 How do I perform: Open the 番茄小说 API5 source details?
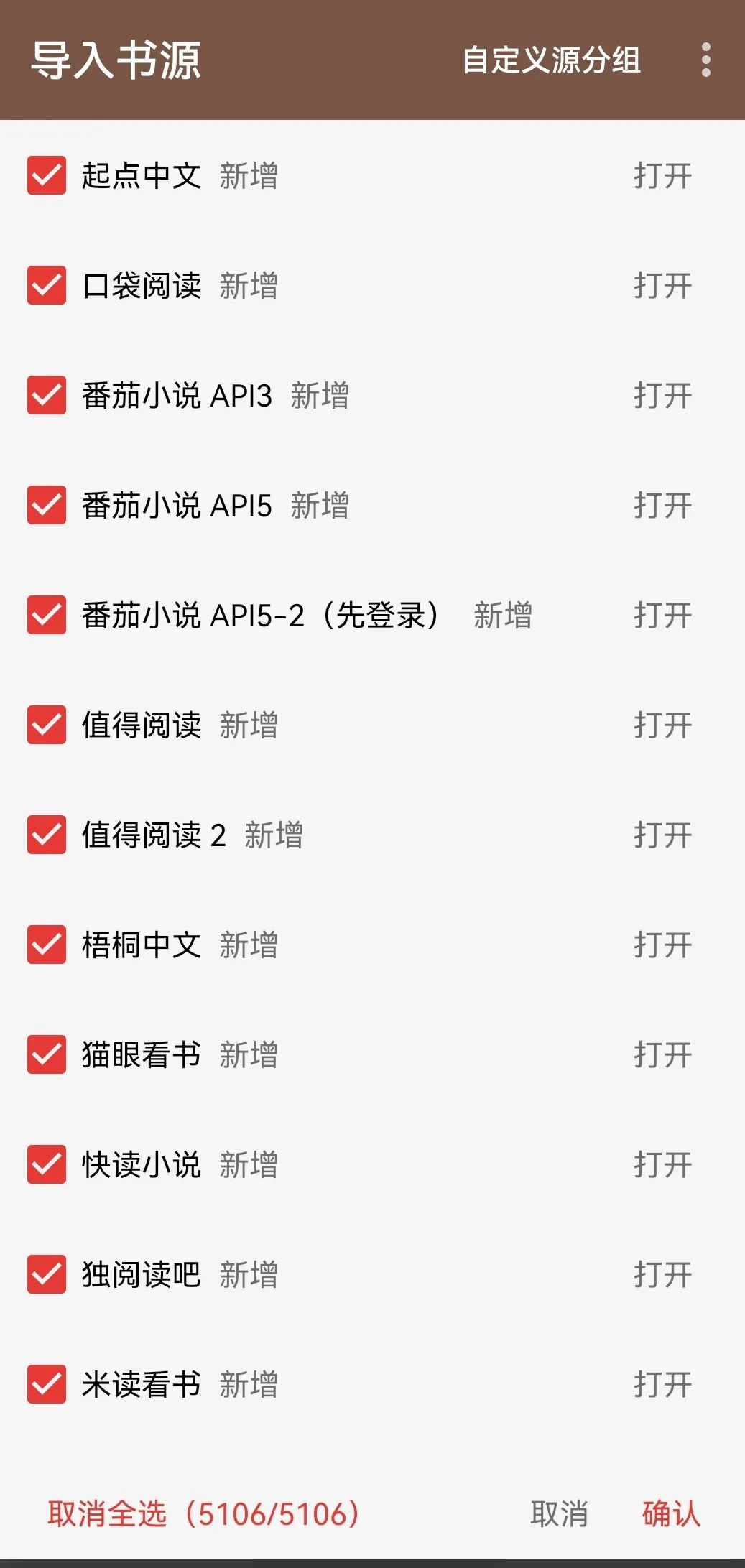(x=662, y=506)
